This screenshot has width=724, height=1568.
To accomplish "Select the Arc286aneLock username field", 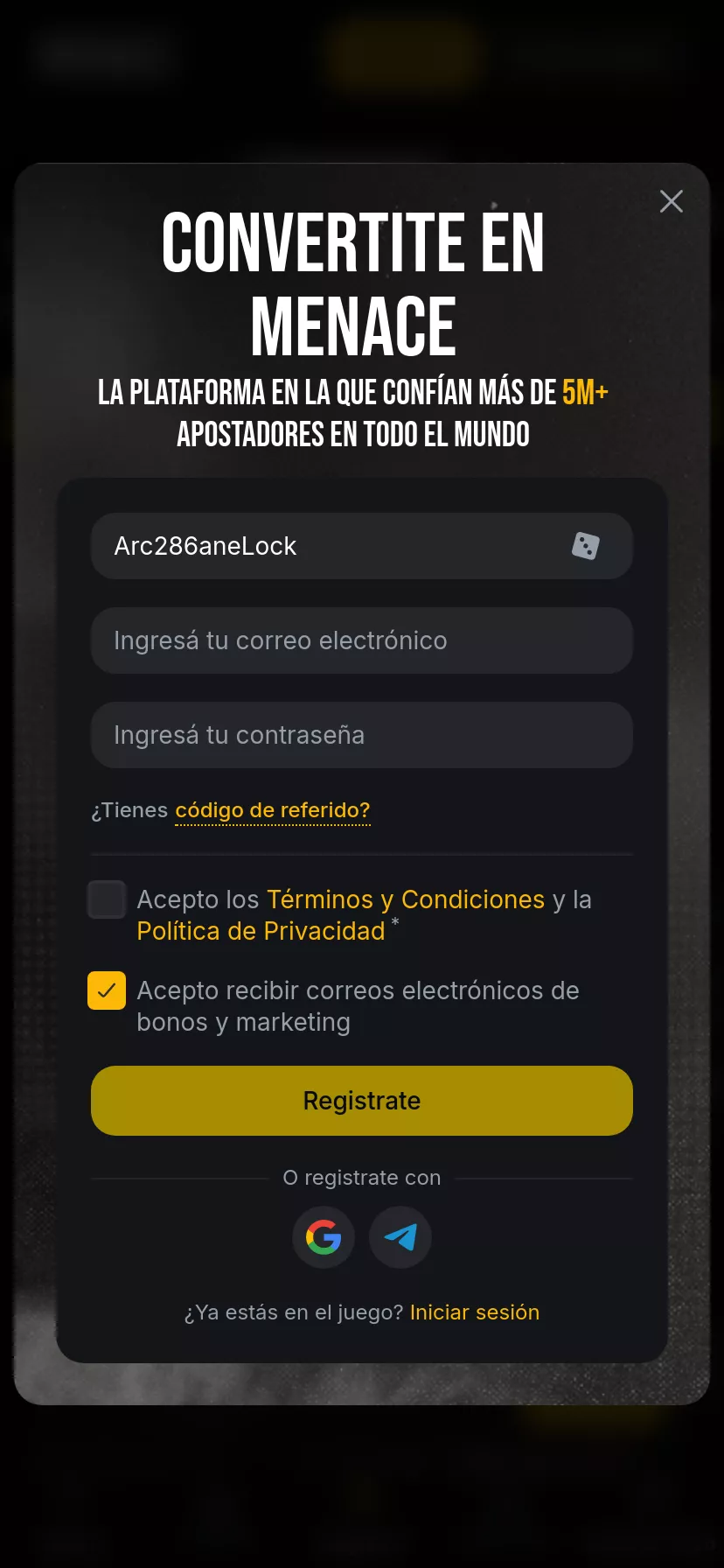I will click(332, 546).
